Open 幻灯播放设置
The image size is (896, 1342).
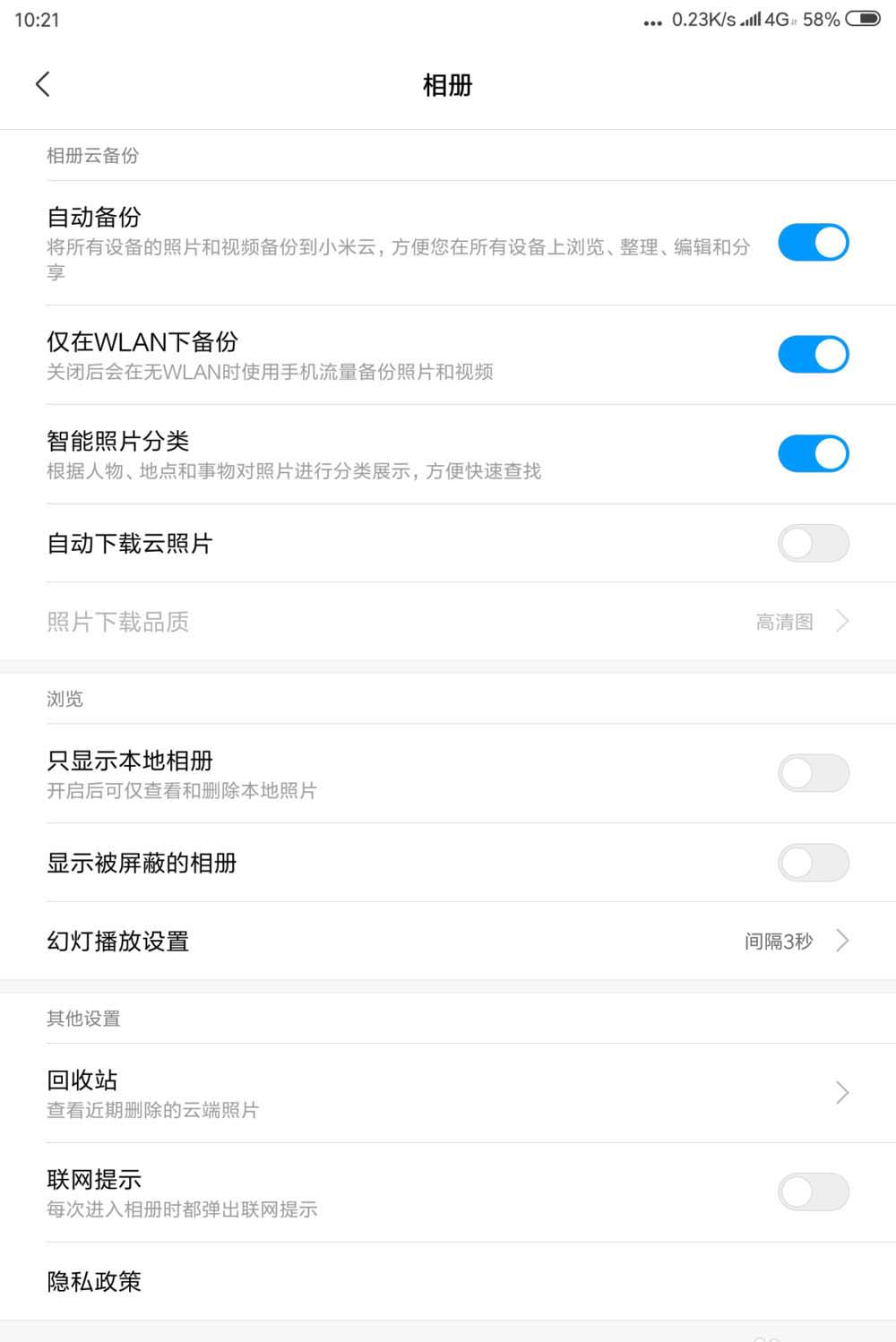(448, 942)
